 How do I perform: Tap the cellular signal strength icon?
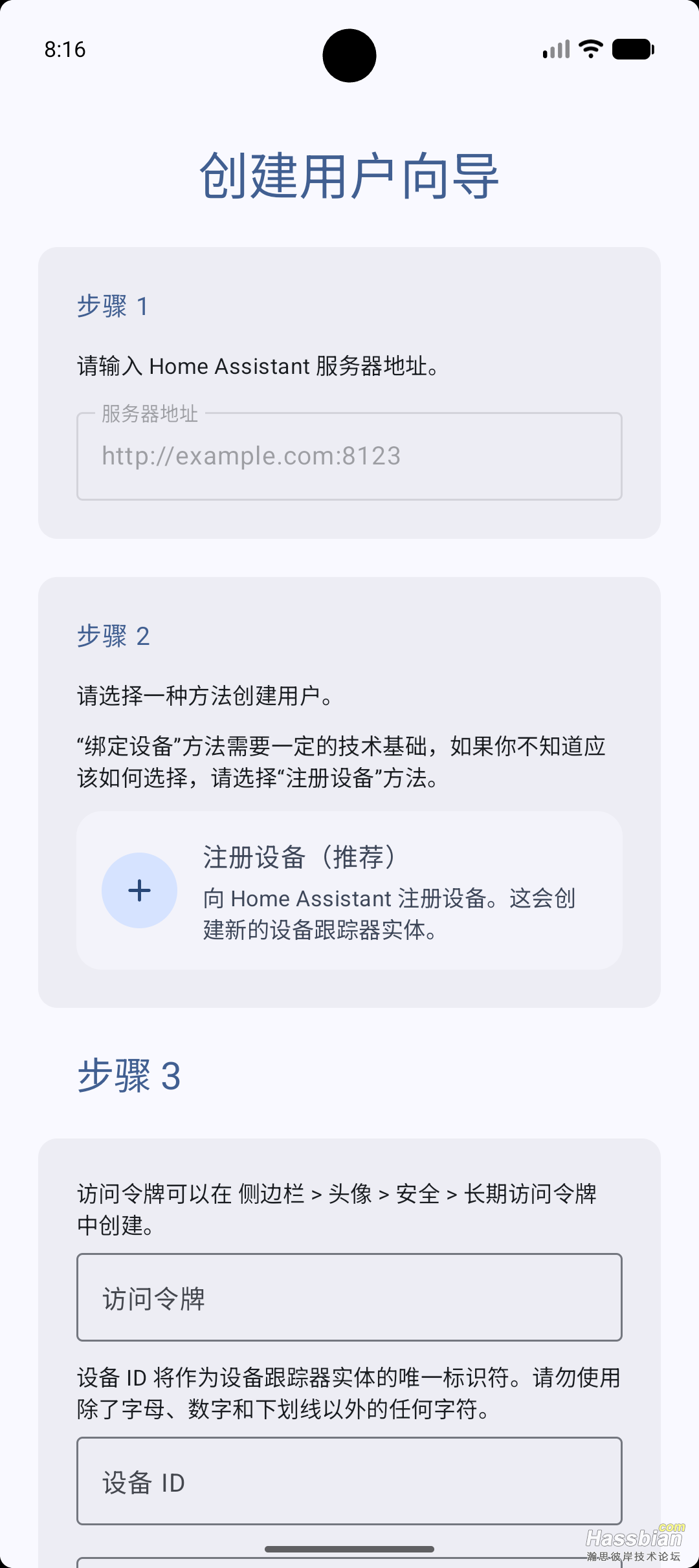point(555,49)
